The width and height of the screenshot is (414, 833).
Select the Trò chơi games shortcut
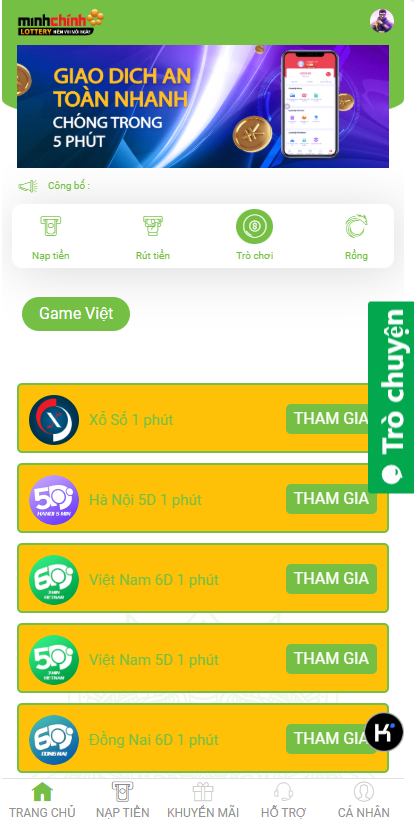pos(254,236)
